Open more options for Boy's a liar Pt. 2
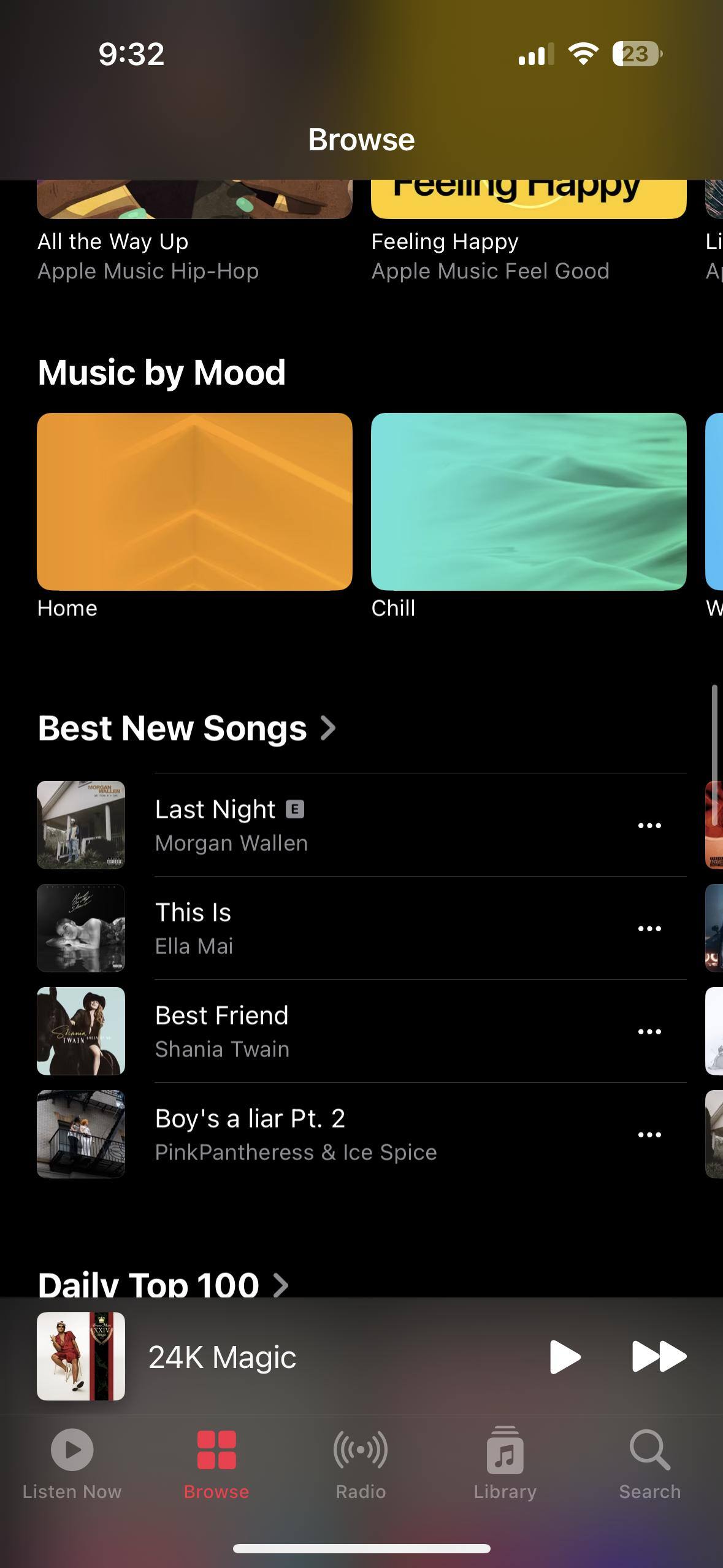Image resolution: width=723 pixels, height=1568 pixels. pos(649,1135)
